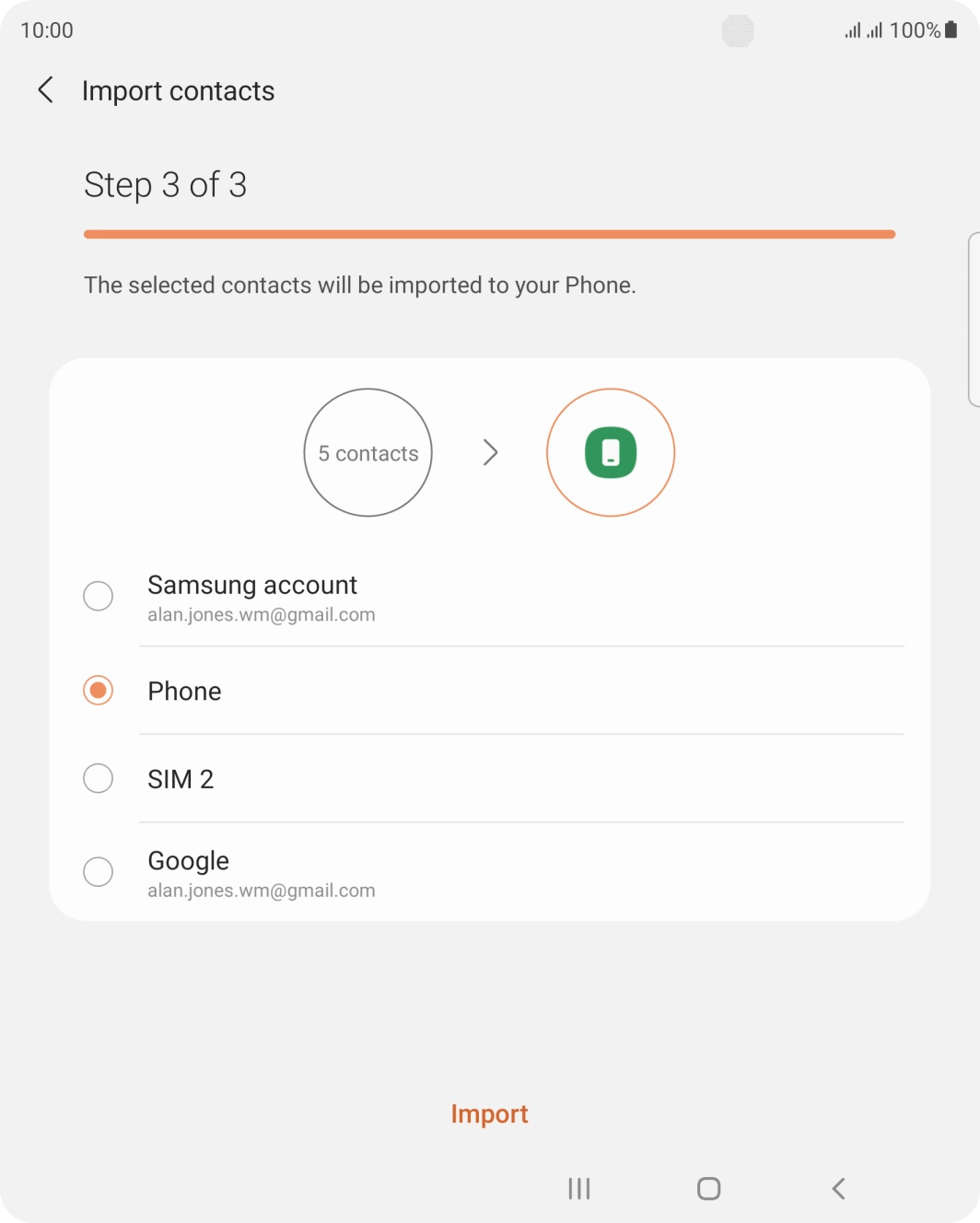Select SIM 2 as import destination
980x1223 pixels.
pyautogui.click(x=99, y=779)
